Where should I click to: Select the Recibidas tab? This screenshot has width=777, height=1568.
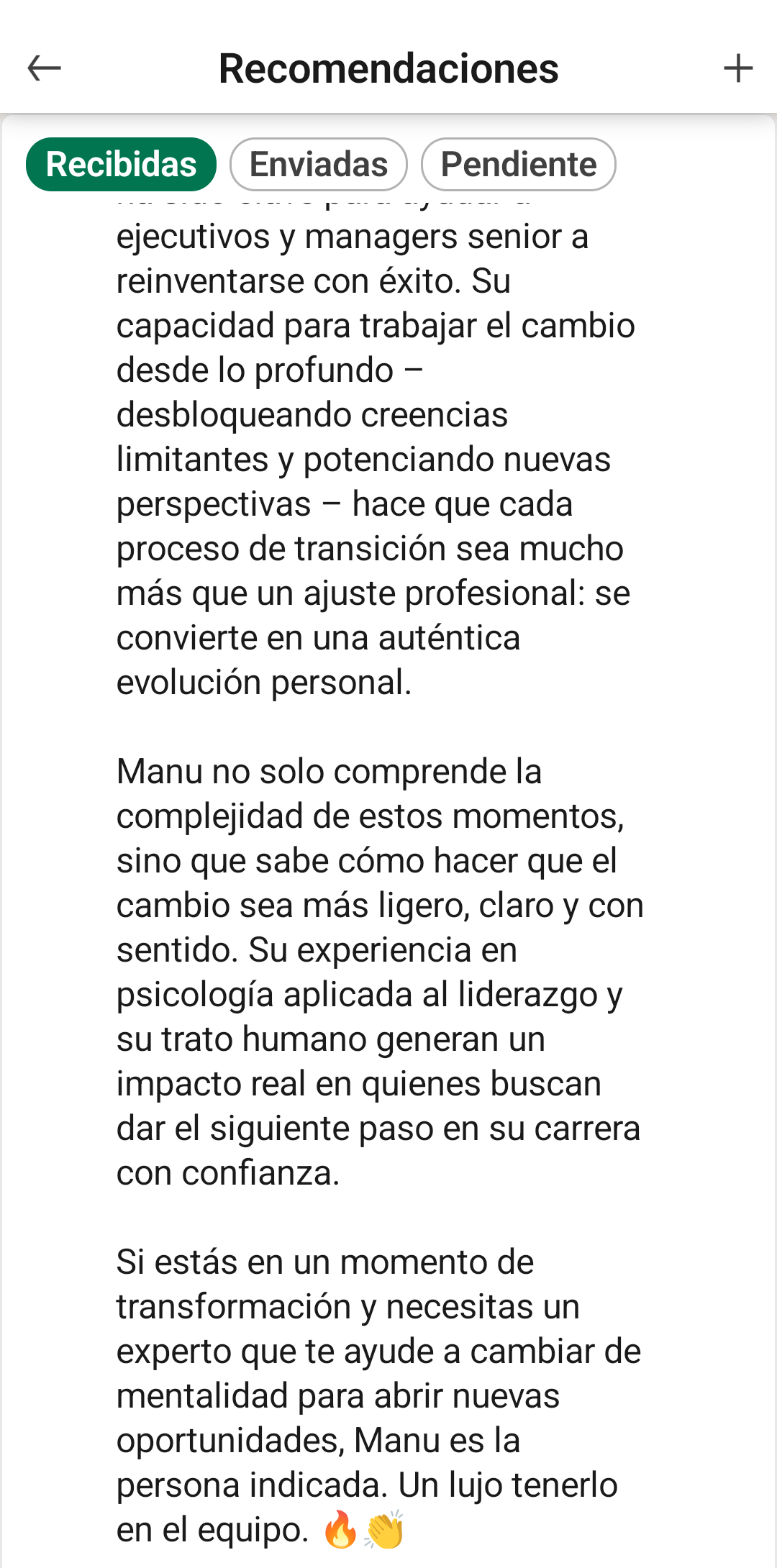[121, 164]
